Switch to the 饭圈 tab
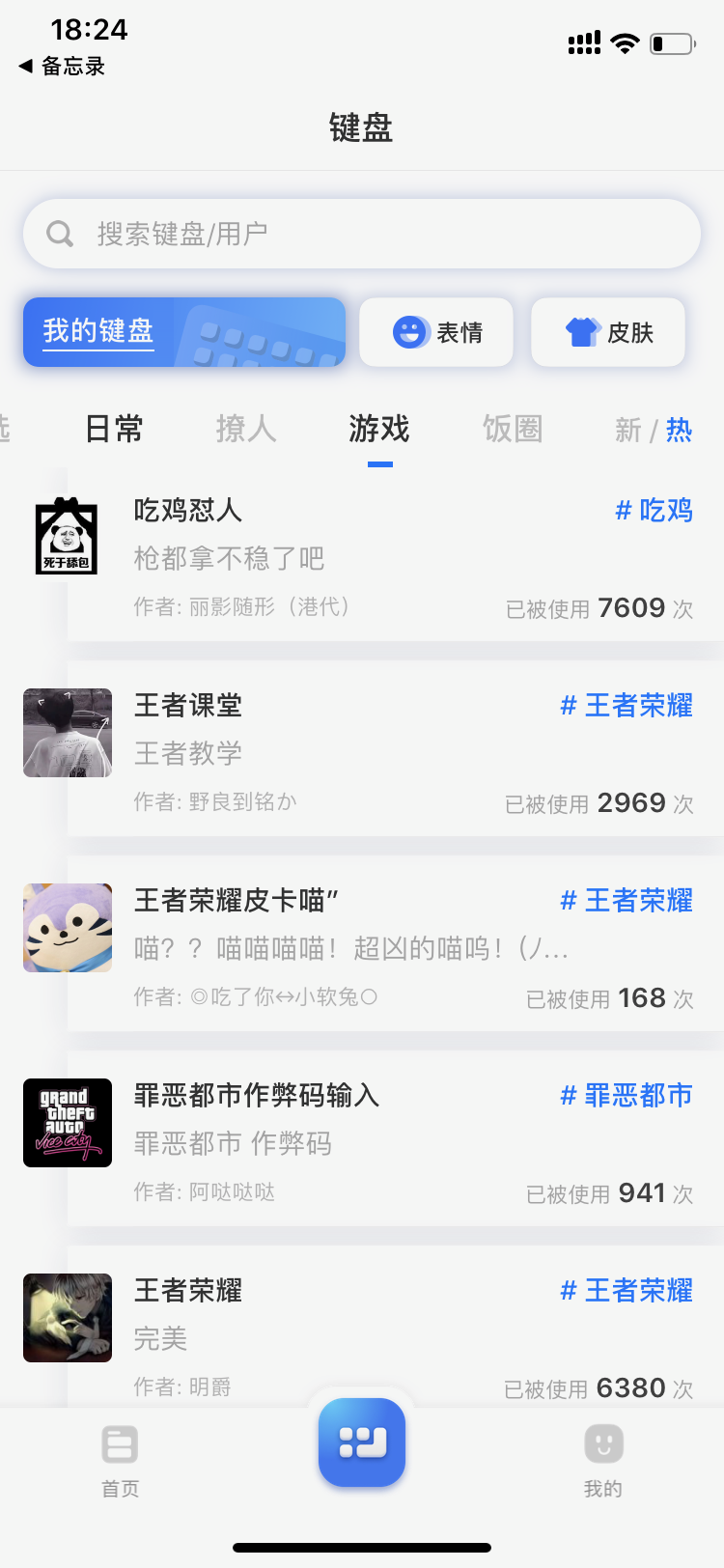Image resolution: width=724 pixels, height=1568 pixels. pyautogui.click(x=513, y=429)
